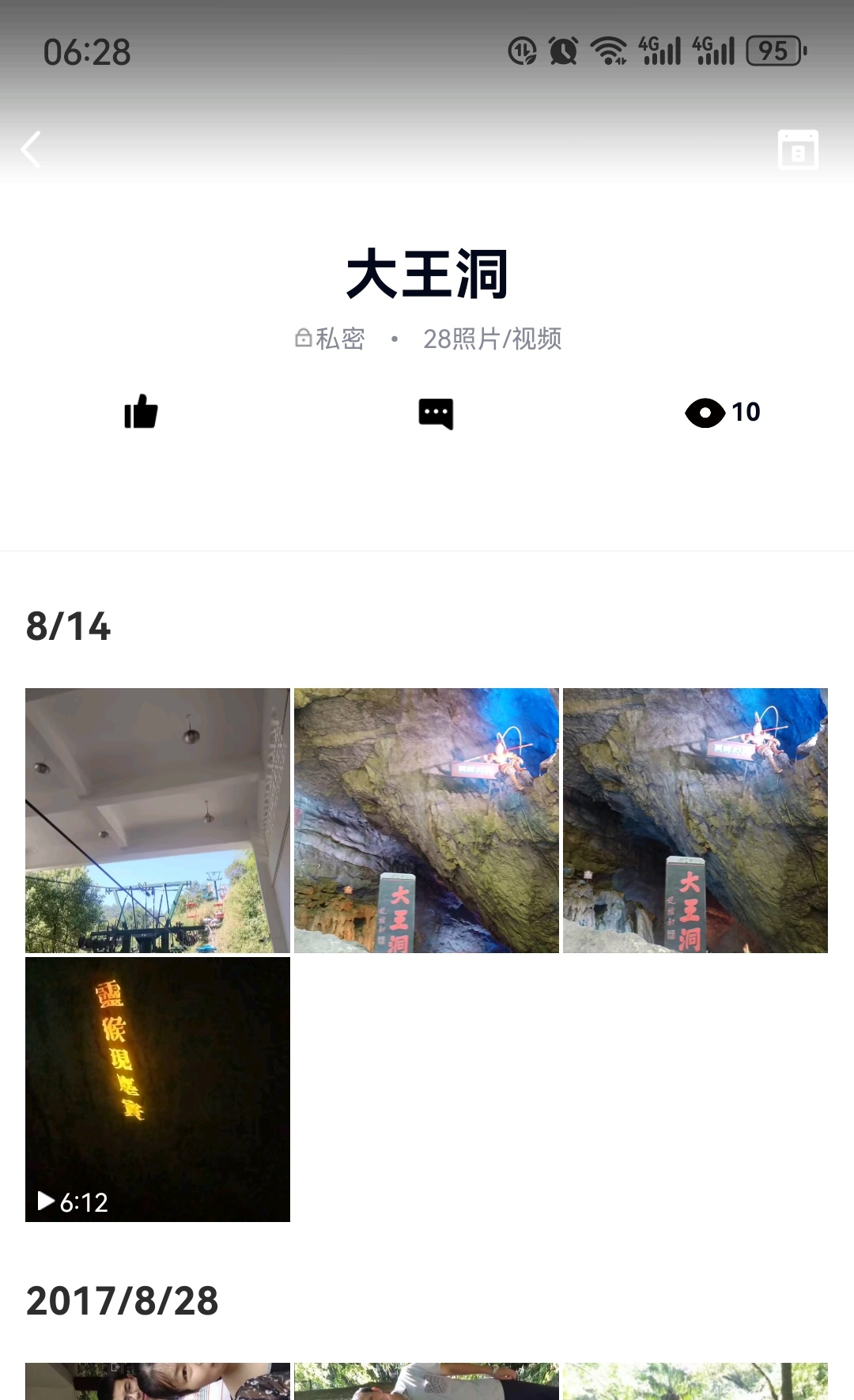Go back with the top-left arrow

(x=32, y=149)
